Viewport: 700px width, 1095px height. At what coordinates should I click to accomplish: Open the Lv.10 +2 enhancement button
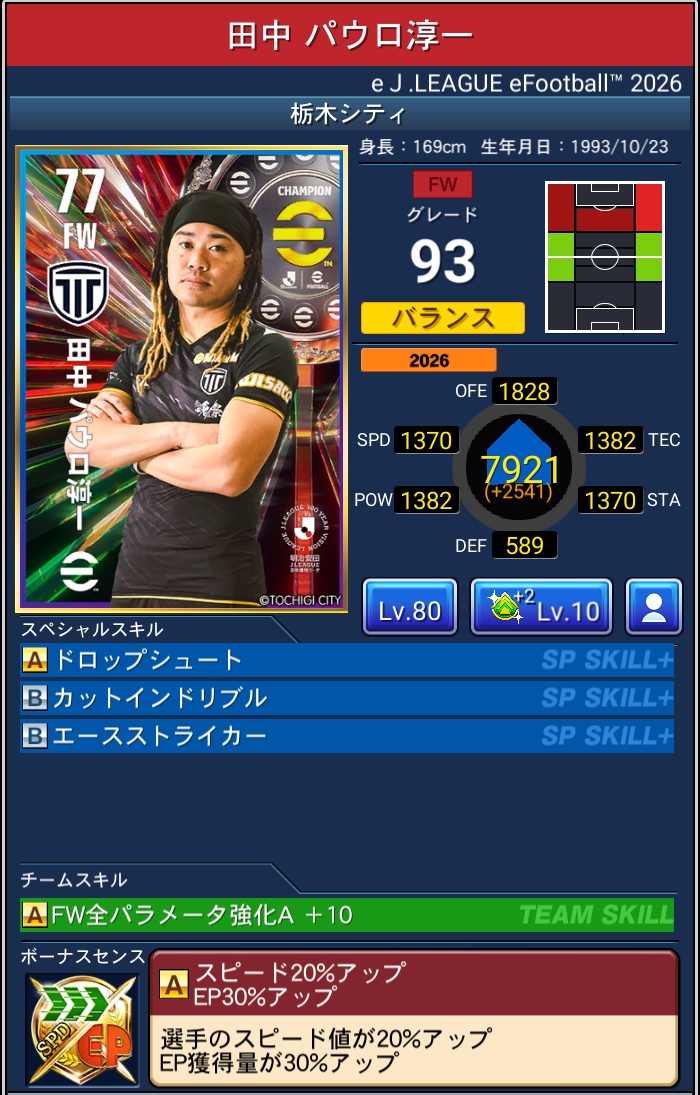point(540,607)
